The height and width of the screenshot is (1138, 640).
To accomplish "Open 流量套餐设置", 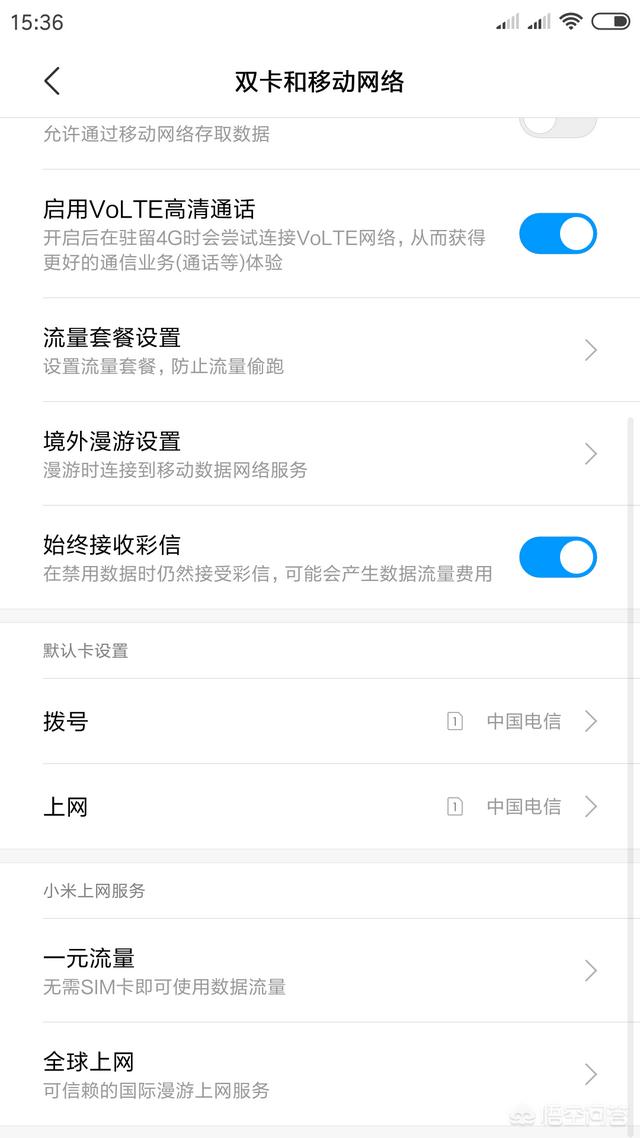I will coord(320,350).
